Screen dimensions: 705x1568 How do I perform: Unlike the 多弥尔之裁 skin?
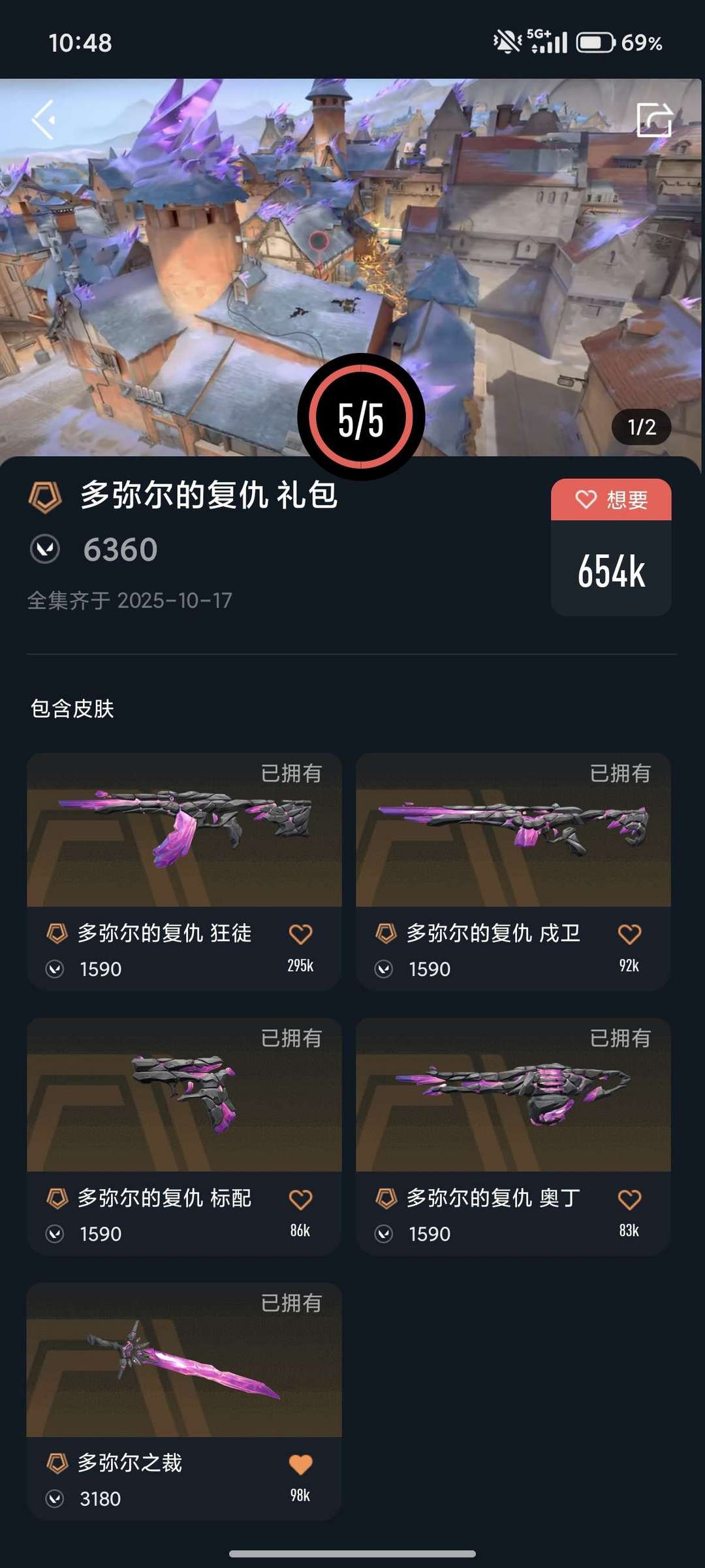pyautogui.click(x=300, y=1464)
